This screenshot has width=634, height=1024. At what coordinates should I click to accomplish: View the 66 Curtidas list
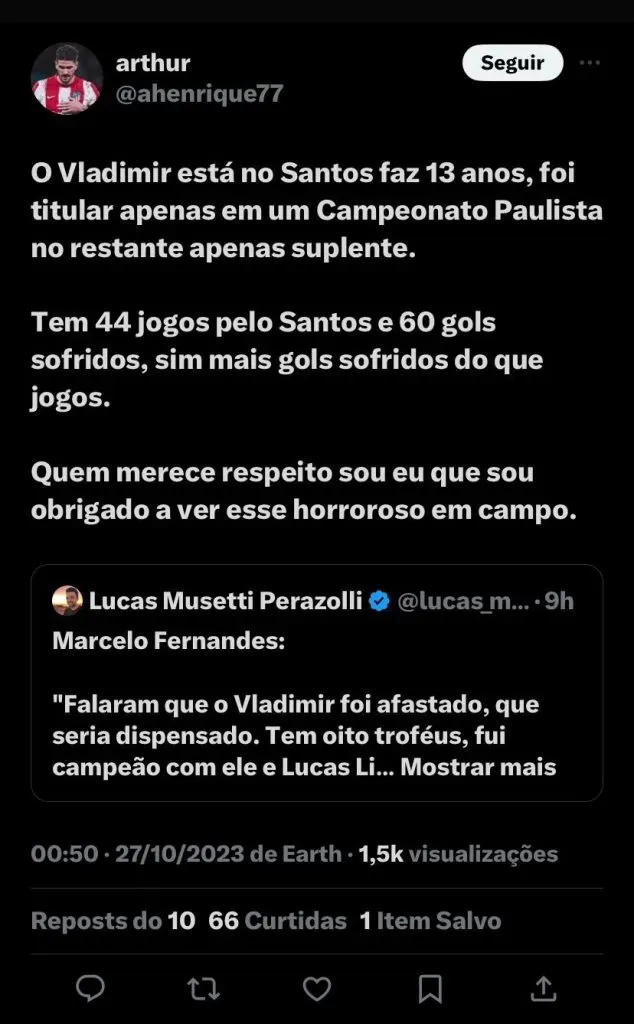point(277,920)
